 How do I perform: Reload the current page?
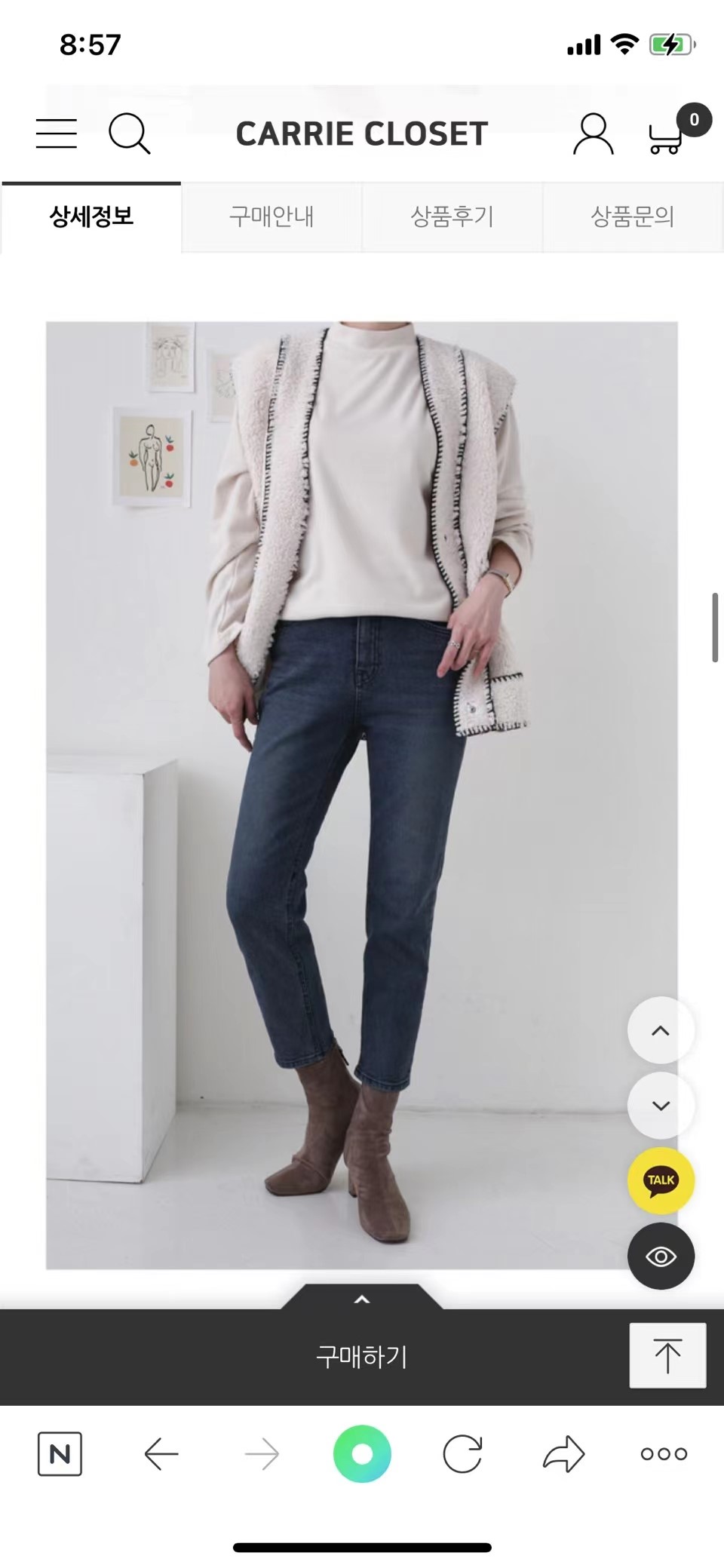[462, 1453]
